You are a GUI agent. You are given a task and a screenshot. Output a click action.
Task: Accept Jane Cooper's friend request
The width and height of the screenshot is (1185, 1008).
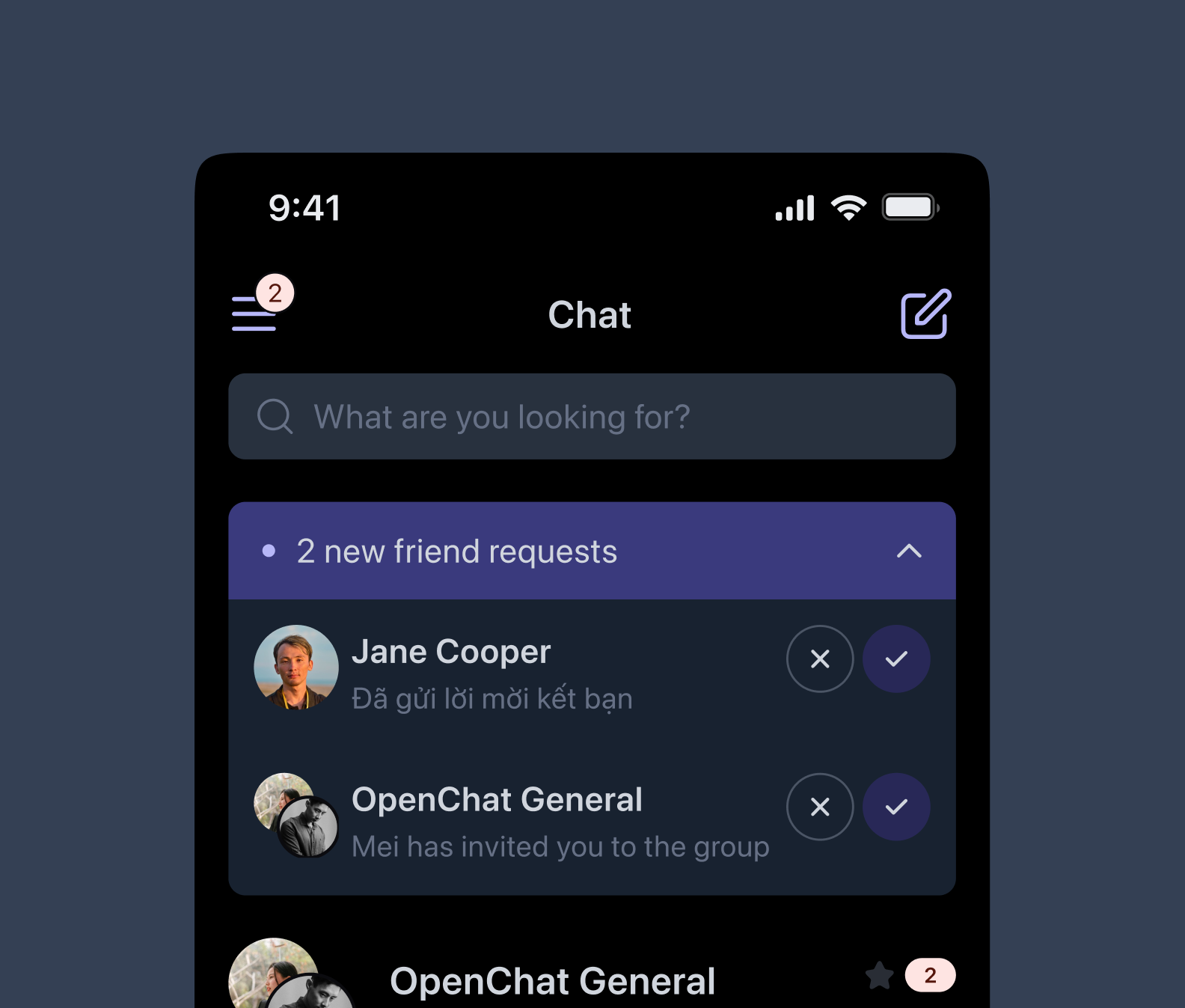pyautogui.click(x=896, y=659)
